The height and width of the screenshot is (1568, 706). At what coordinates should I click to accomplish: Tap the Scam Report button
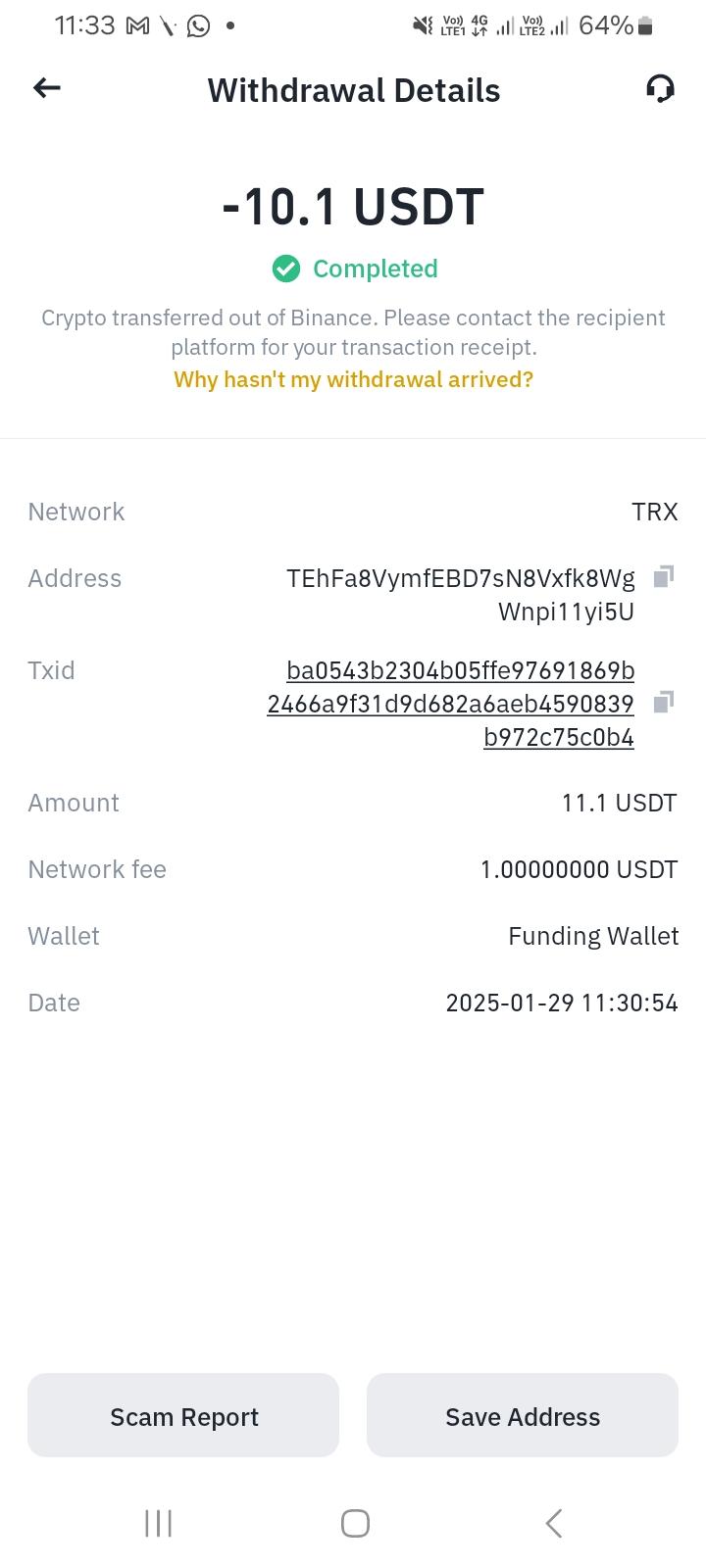click(183, 1415)
